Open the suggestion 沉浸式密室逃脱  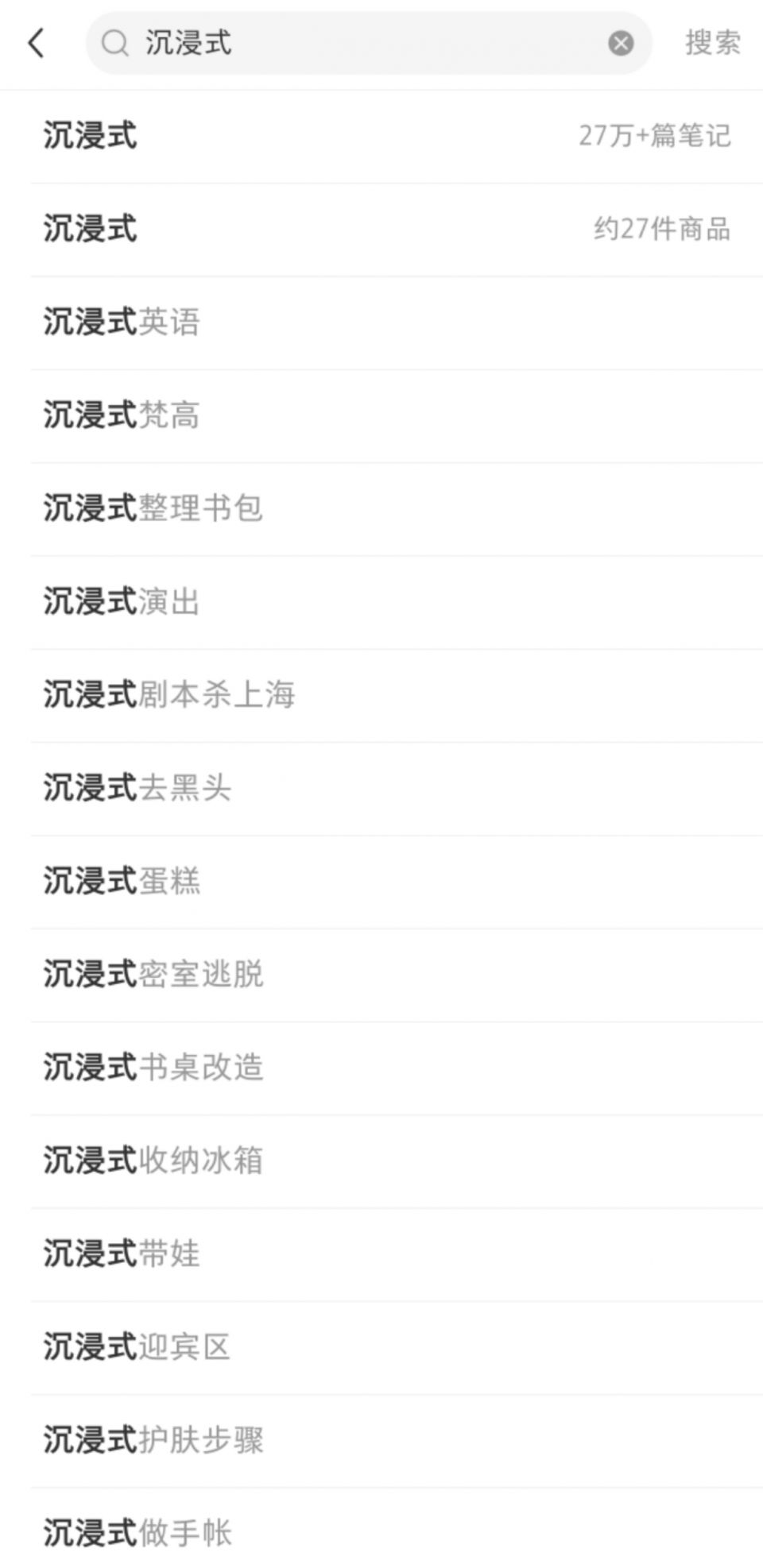coord(153,974)
